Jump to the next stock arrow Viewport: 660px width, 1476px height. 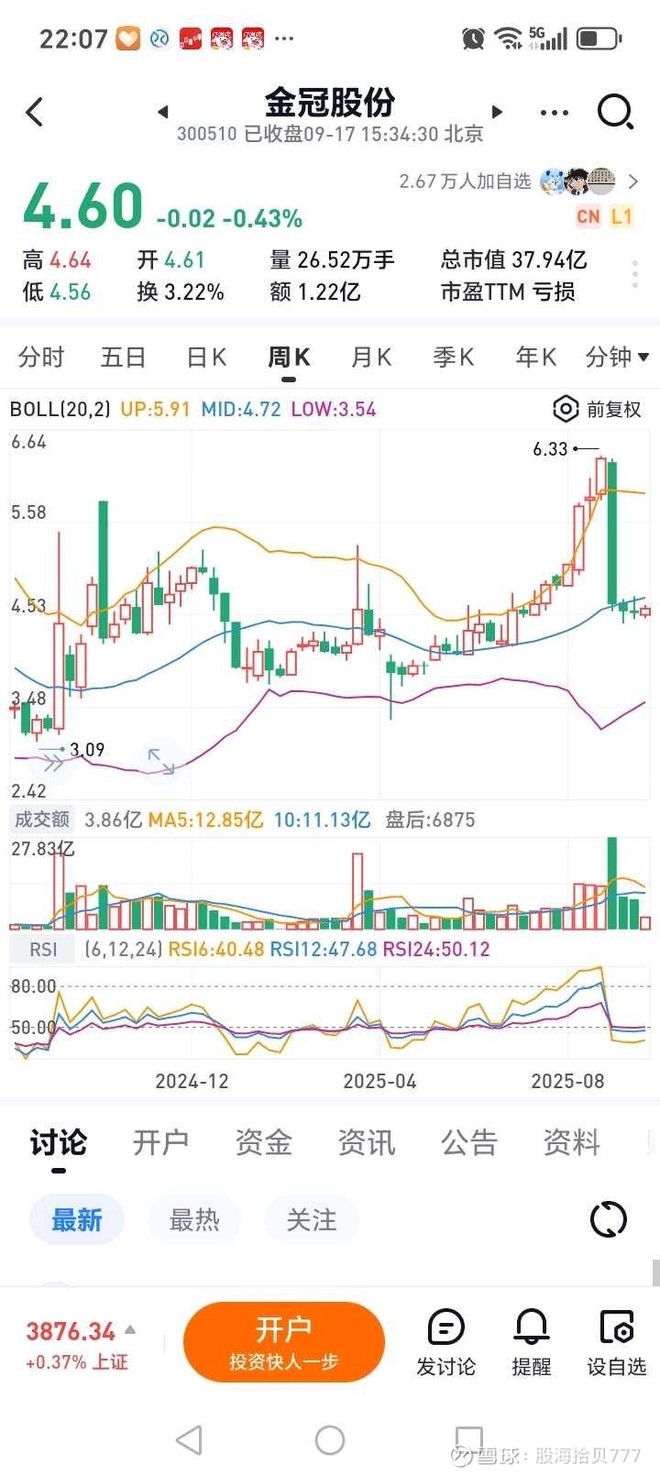[x=497, y=112]
